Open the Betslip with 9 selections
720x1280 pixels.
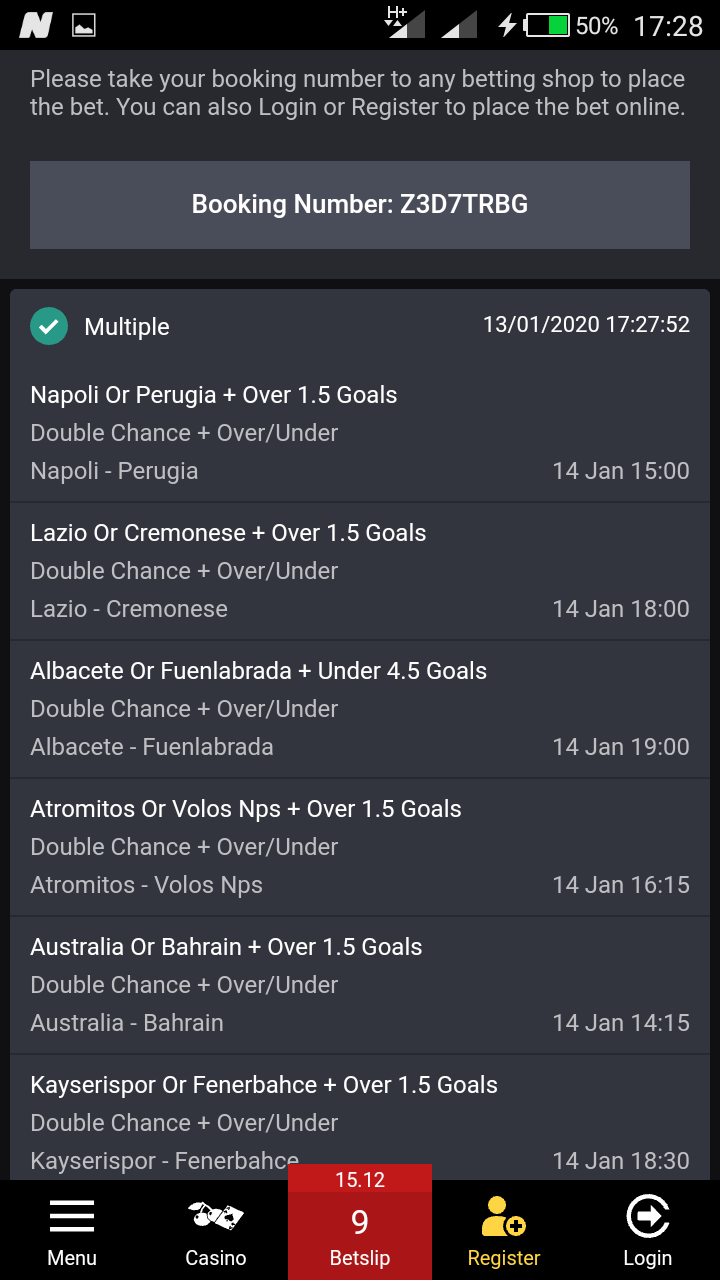(x=360, y=1232)
